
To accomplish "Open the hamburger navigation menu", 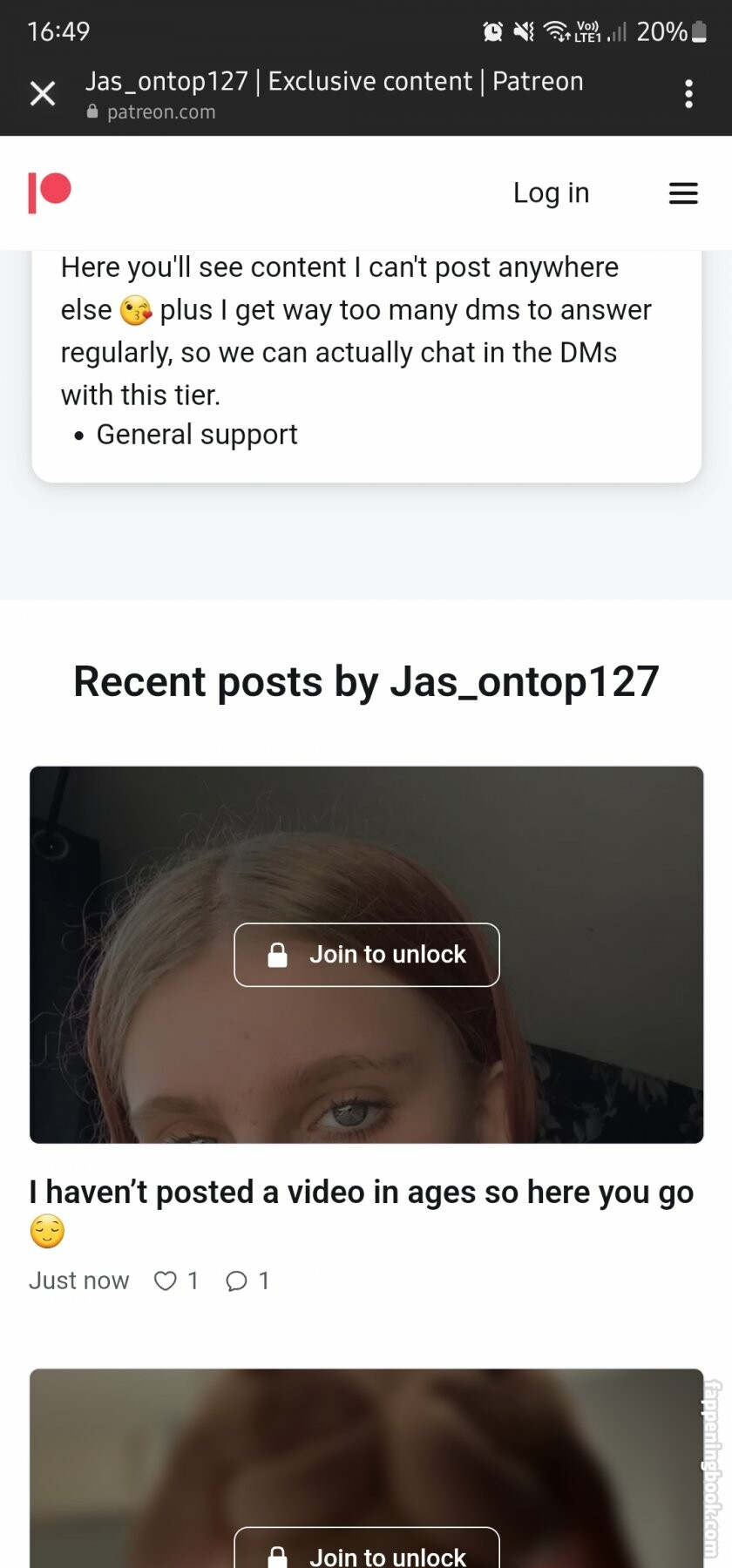I will point(683,193).
